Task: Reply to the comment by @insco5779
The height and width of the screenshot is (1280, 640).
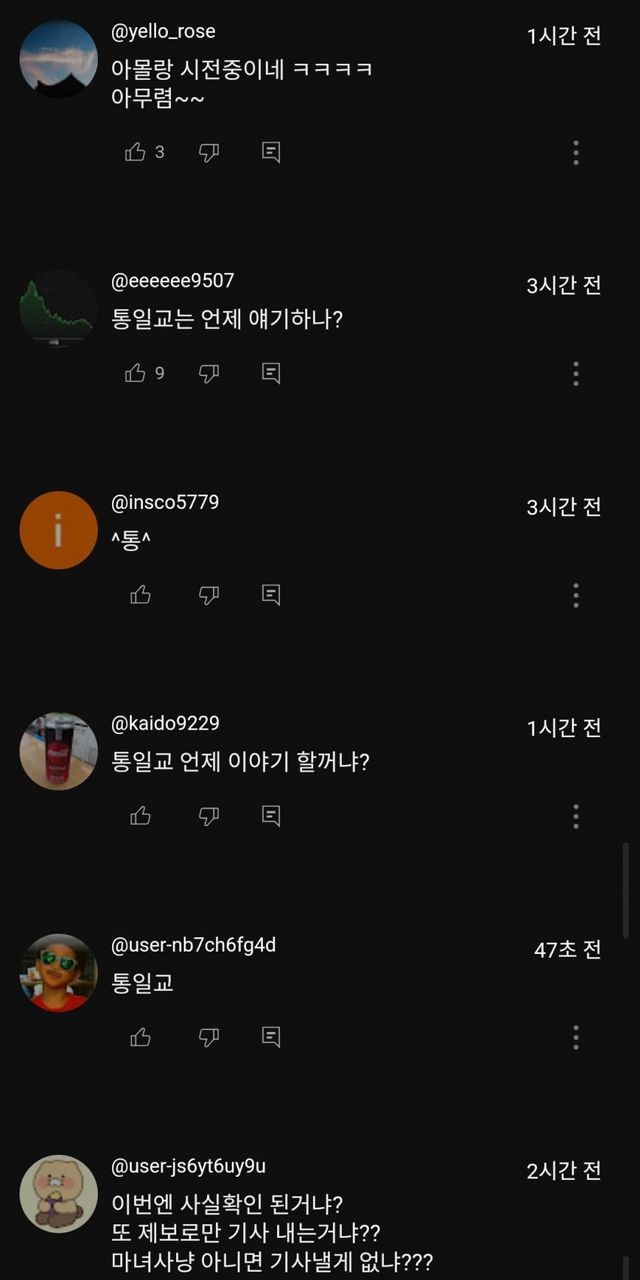Action: [270, 595]
